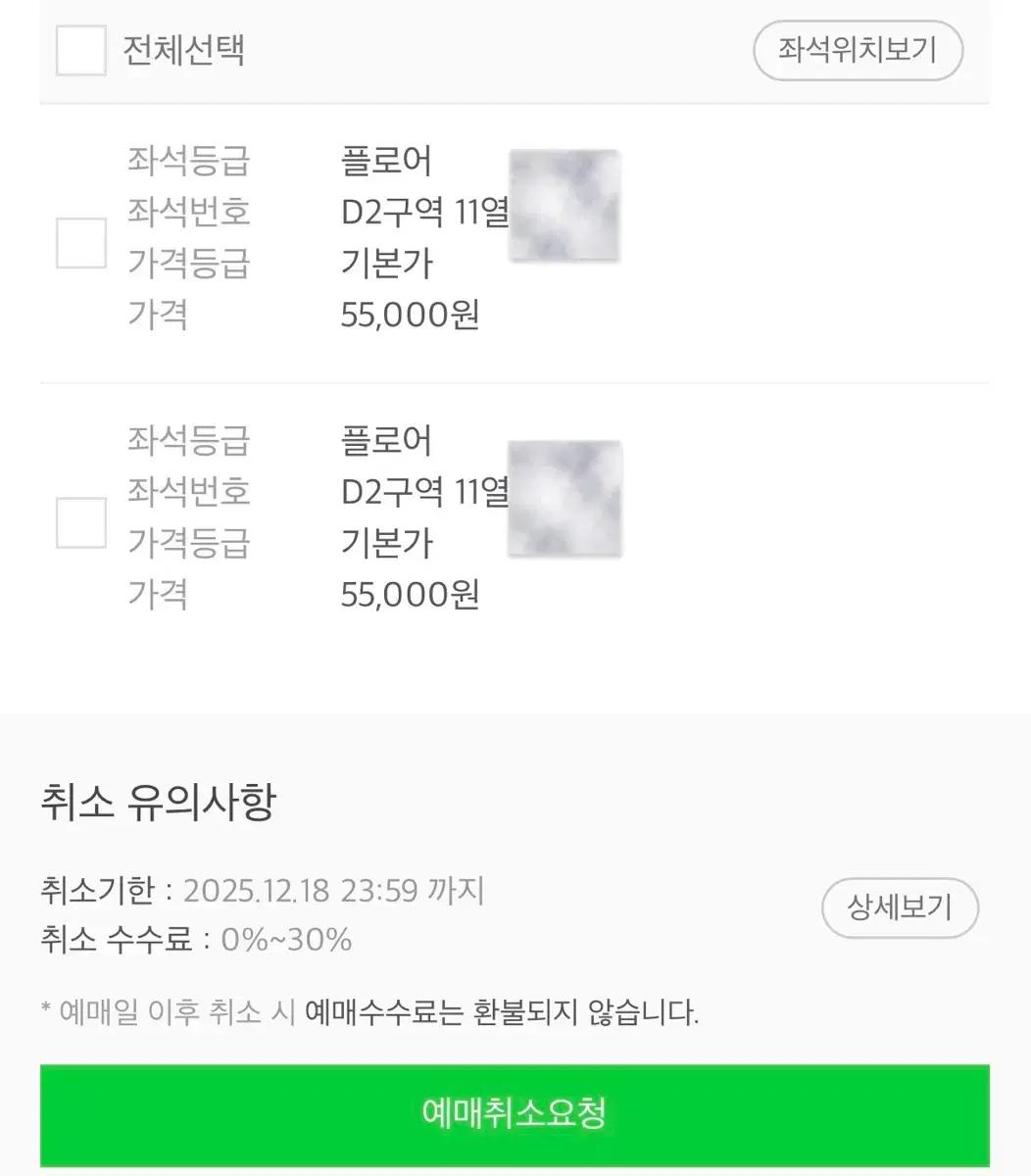Click the second ticket's seat map thumbnail
This screenshot has height=1176, width=1031.
click(x=564, y=498)
